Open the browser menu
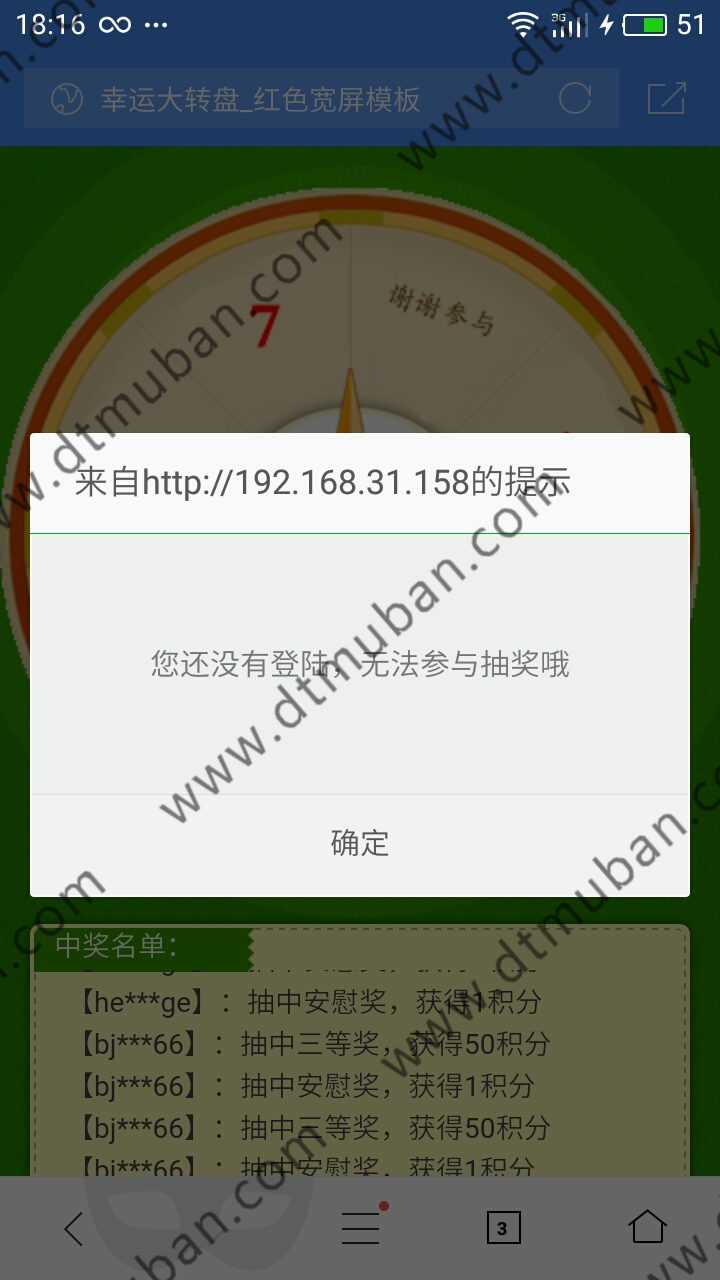 (x=360, y=1227)
